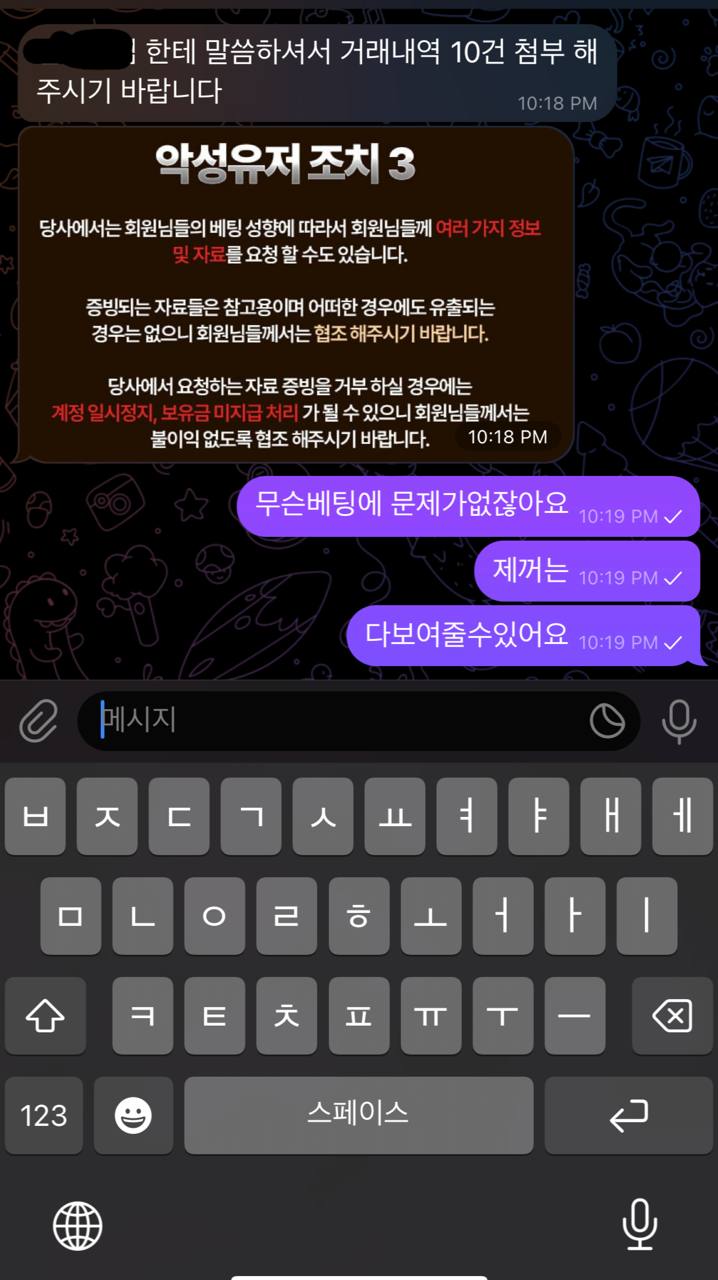Screen dimensions: 718x1280
Task: Tap the shift key
Action: (44, 1016)
